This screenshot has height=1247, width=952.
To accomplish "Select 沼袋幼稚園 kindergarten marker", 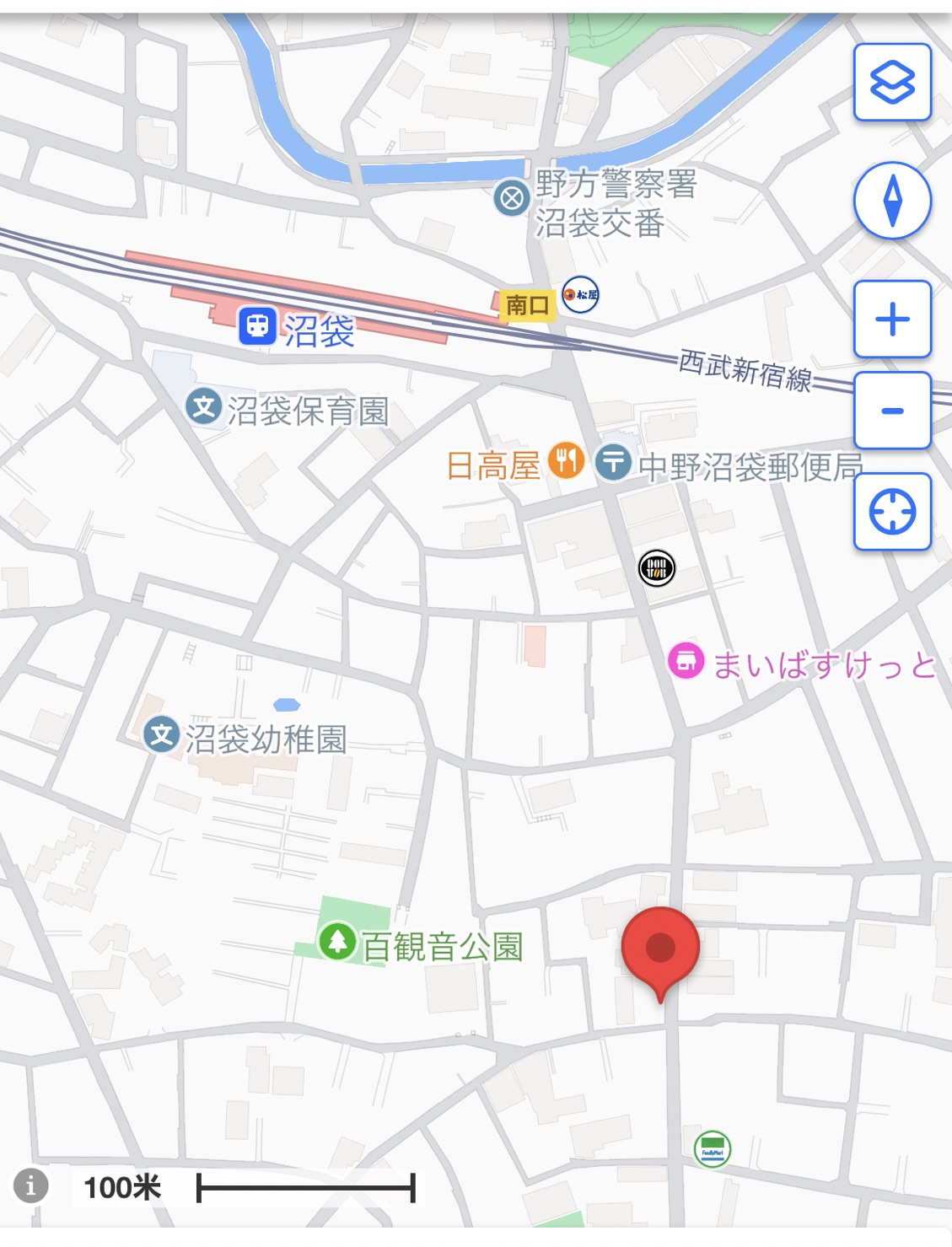I will coord(161,735).
